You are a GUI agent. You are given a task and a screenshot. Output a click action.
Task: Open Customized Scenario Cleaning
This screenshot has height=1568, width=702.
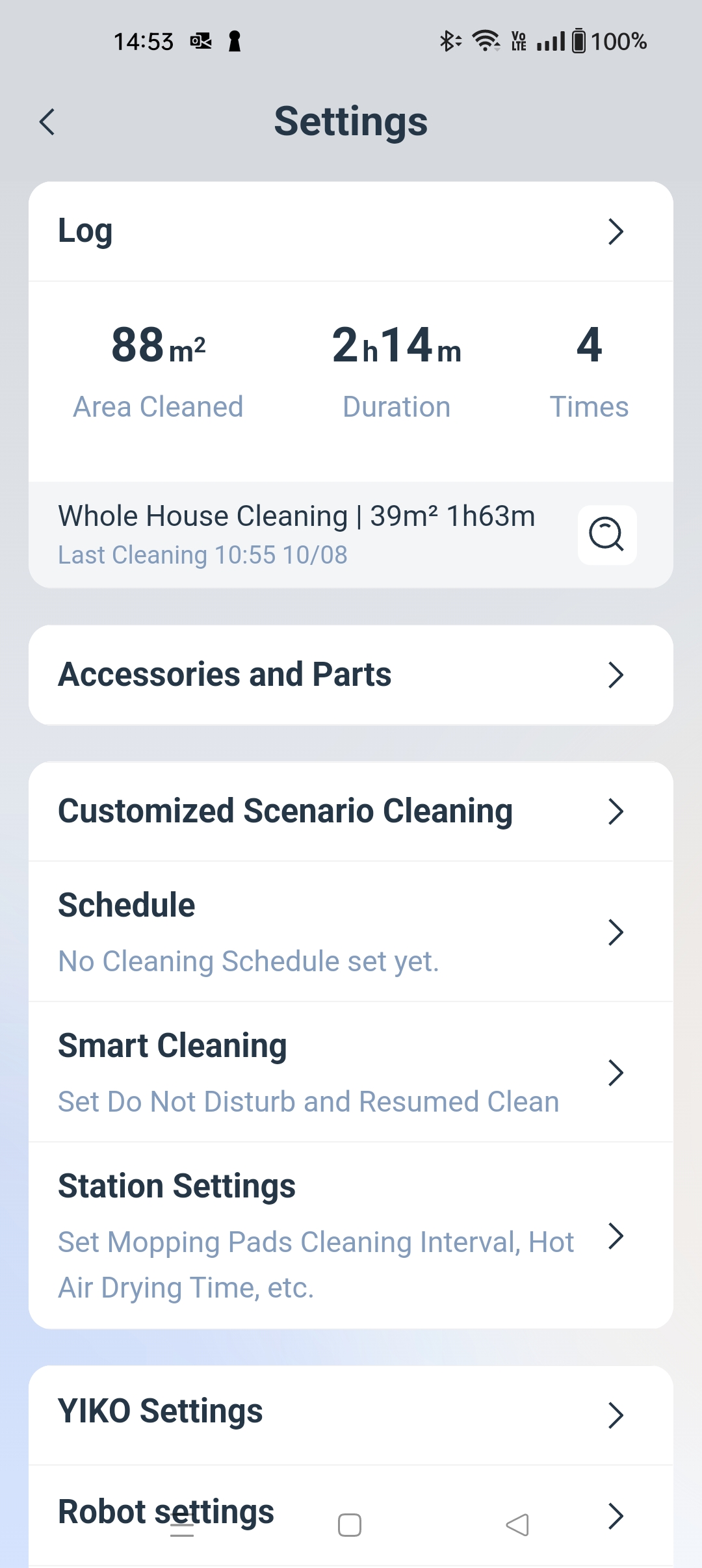(351, 811)
